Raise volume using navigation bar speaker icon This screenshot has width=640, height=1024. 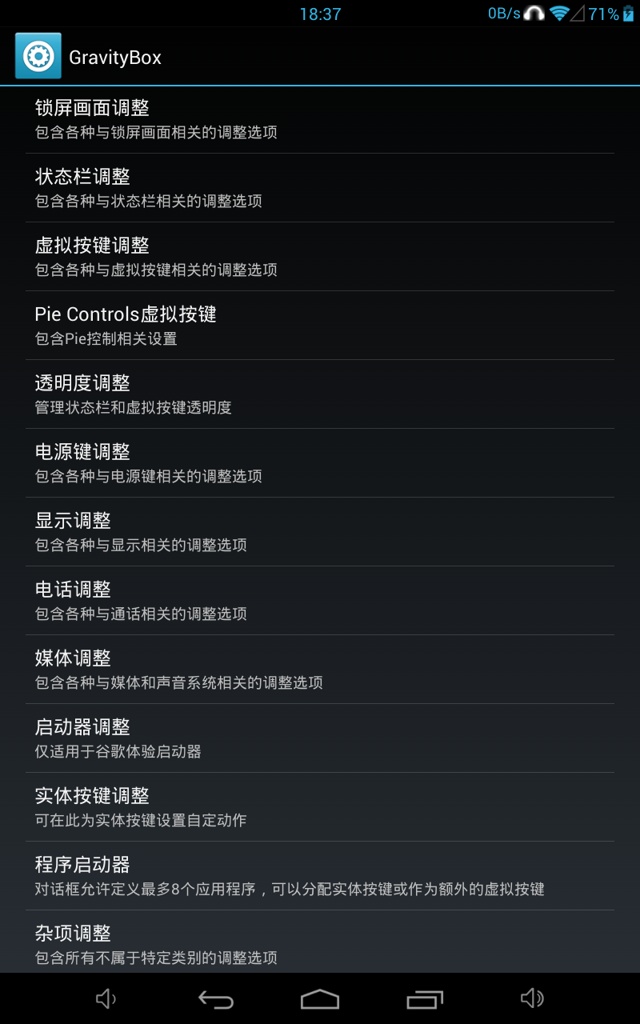[x=532, y=999]
